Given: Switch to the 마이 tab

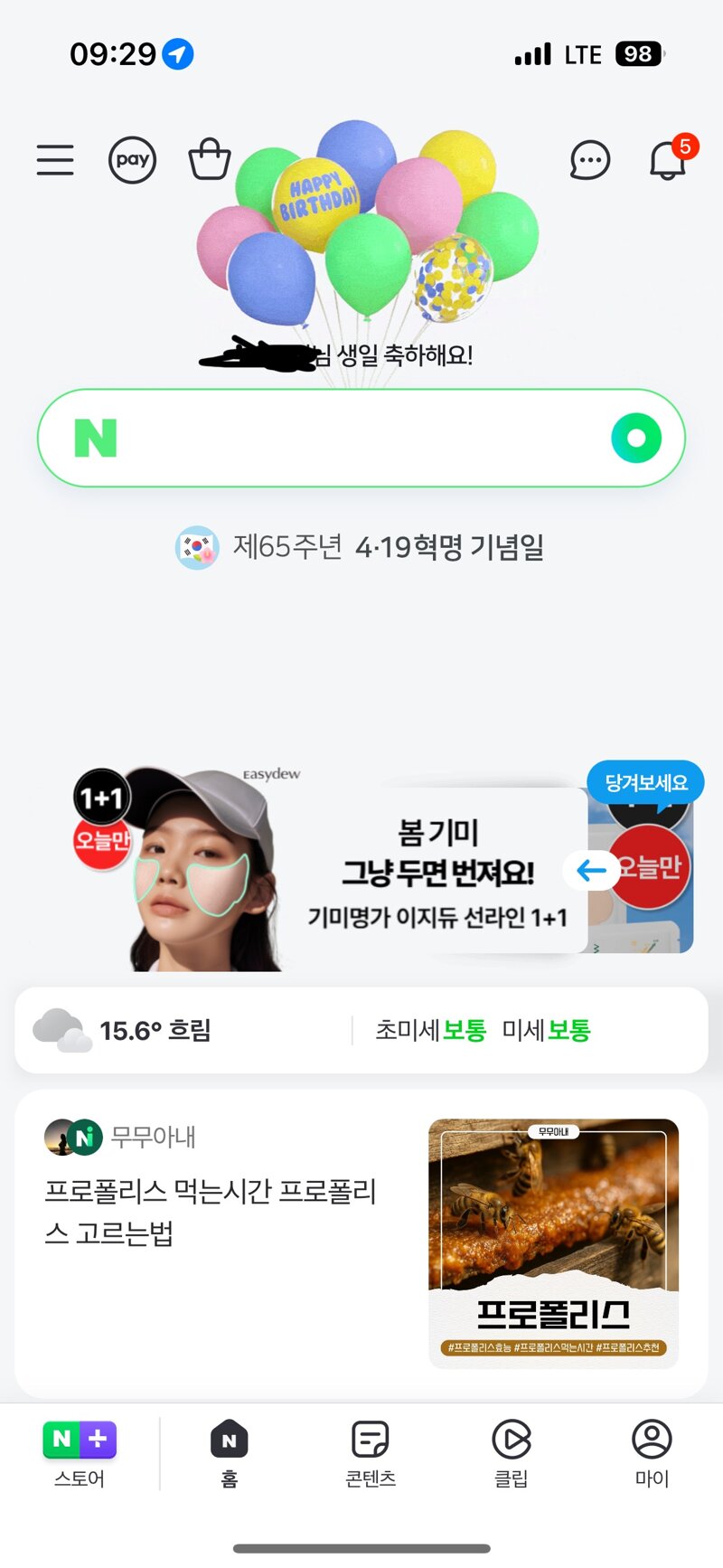Looking at the screenshot, I should (x=652, y=1453).
